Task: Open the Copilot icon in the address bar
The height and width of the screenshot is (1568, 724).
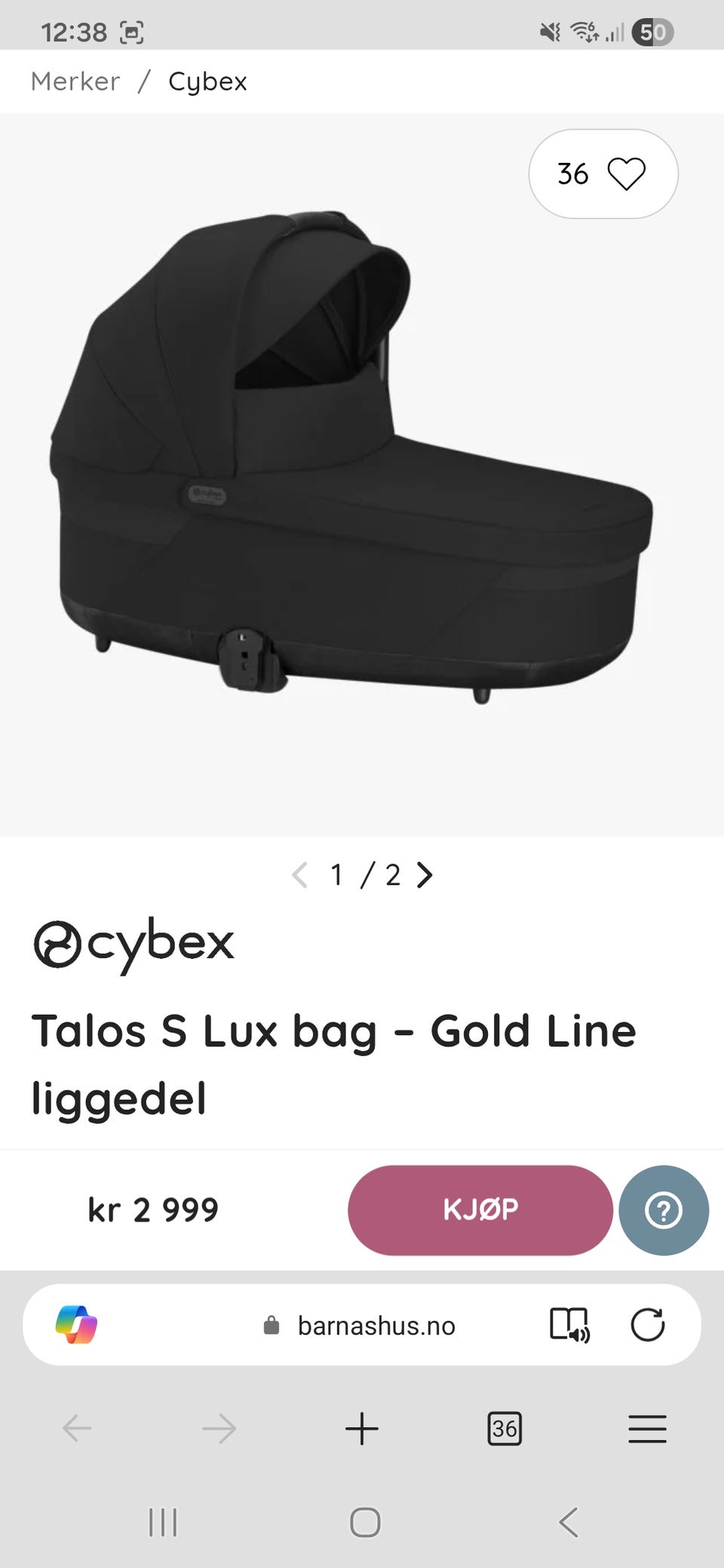Action: (x=76, y=1325)
